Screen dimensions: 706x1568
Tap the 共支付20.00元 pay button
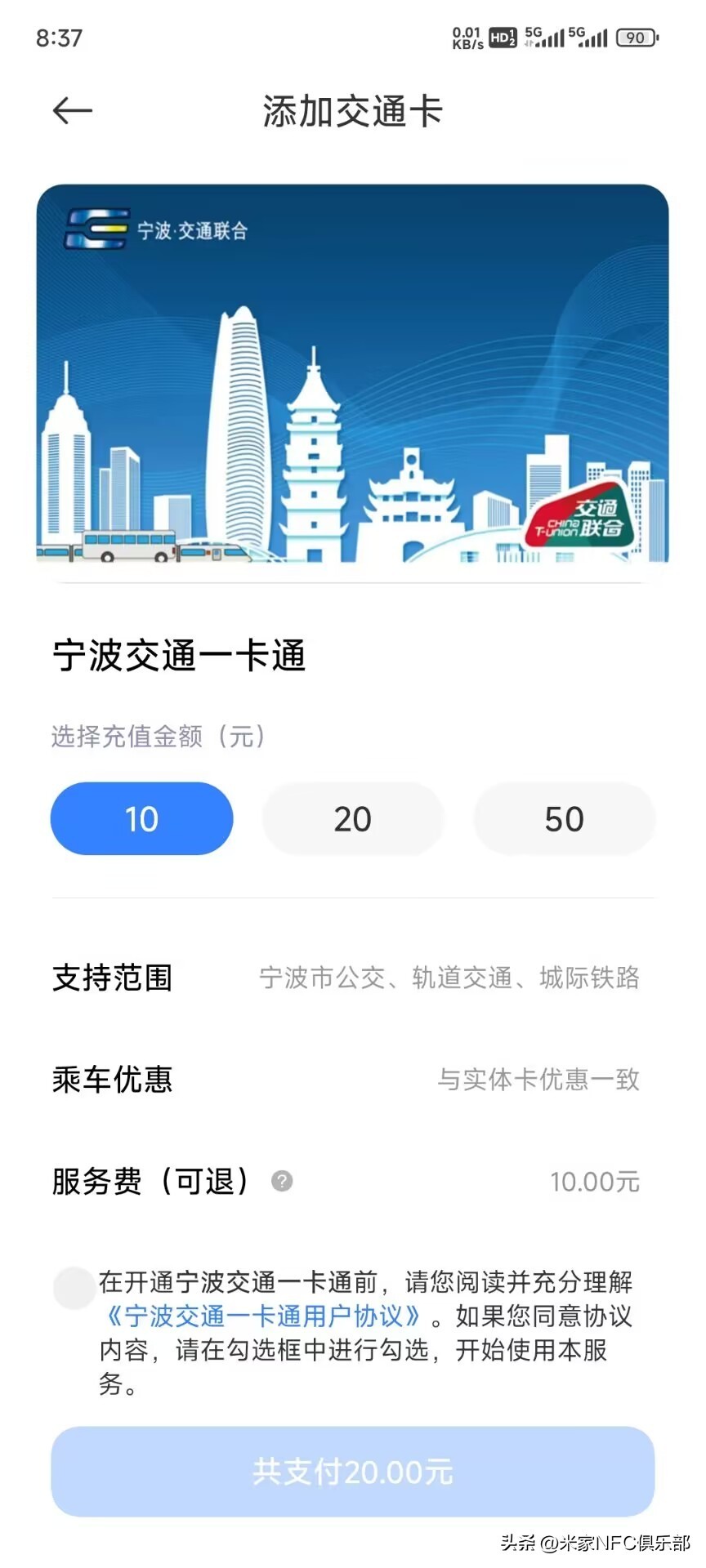point(353,1472)
